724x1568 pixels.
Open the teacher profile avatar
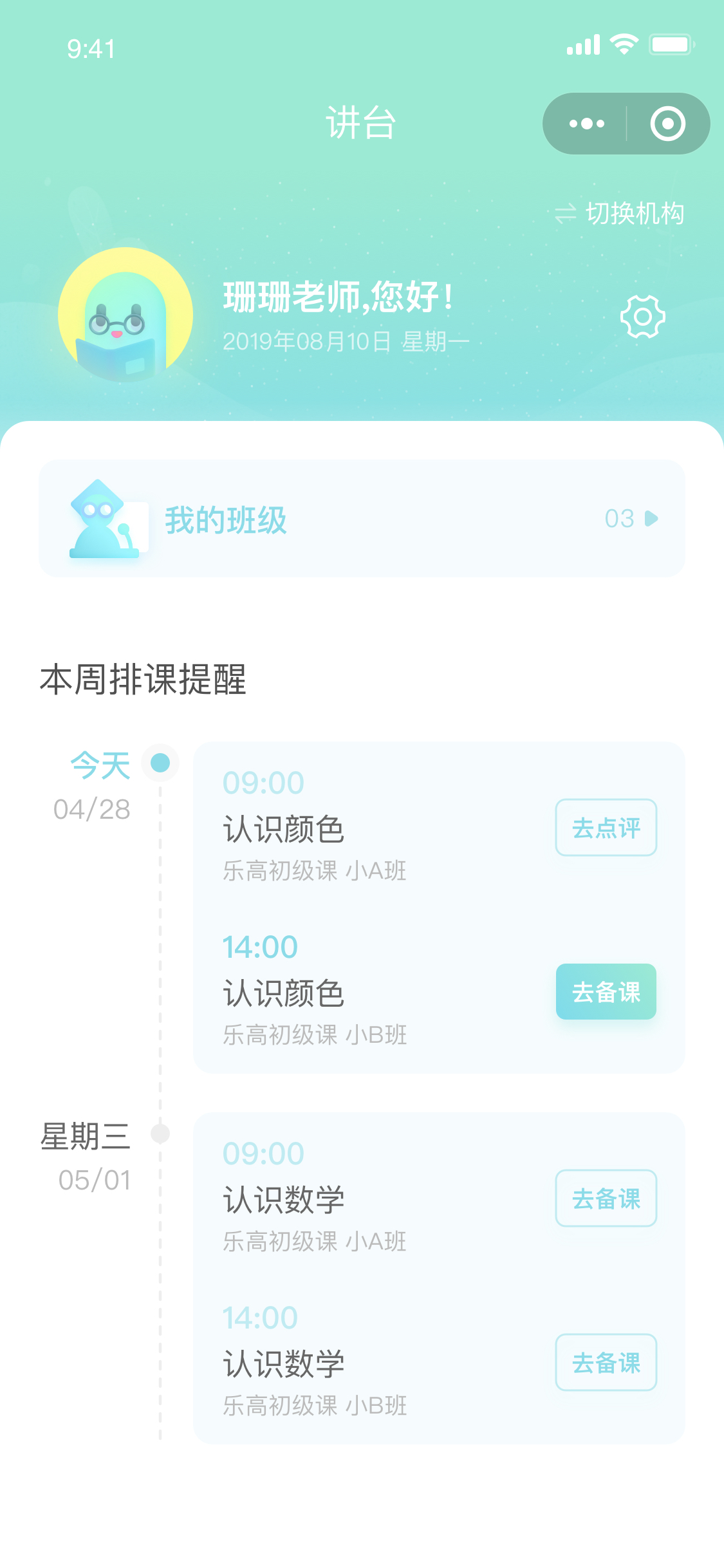(x=125, y=315)
